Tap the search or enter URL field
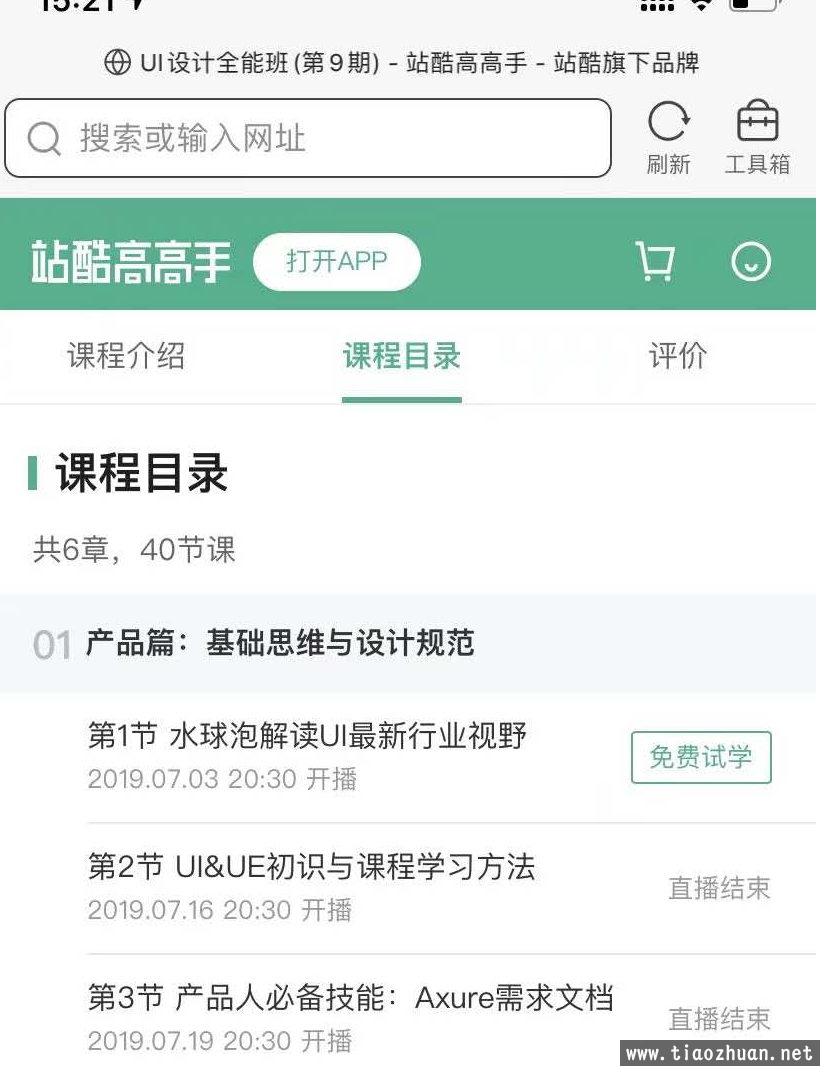The width and height of the screenshot is (830, 1073). pos(307,138)
